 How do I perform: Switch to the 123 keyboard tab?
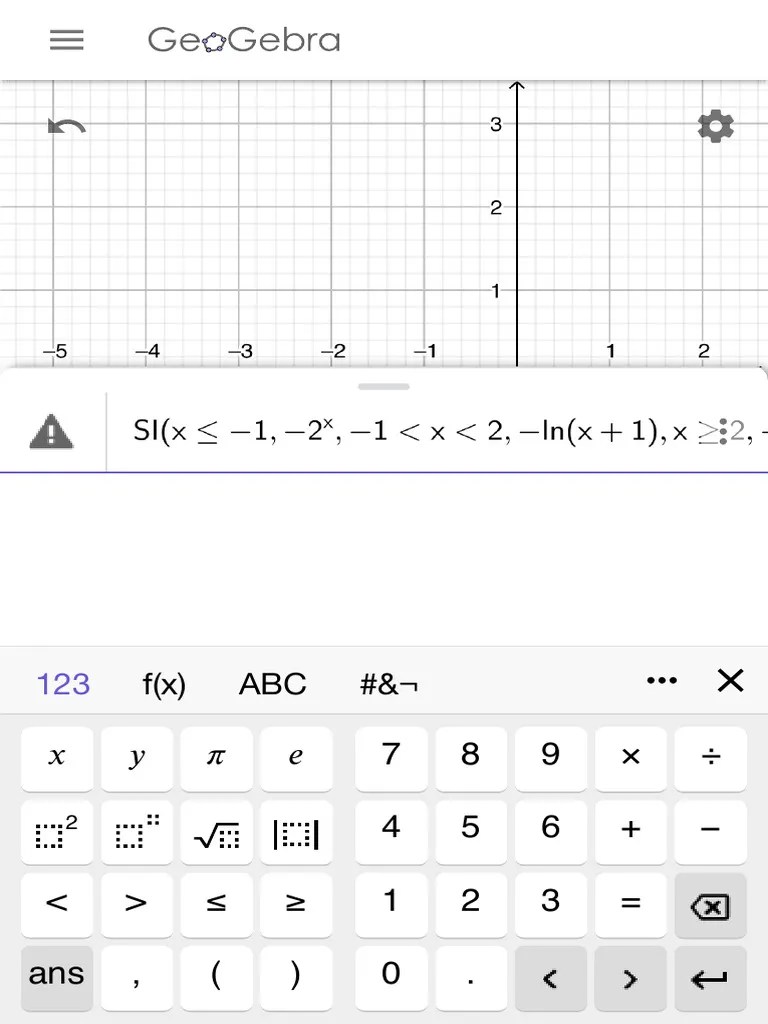click(x=63, y=684)
